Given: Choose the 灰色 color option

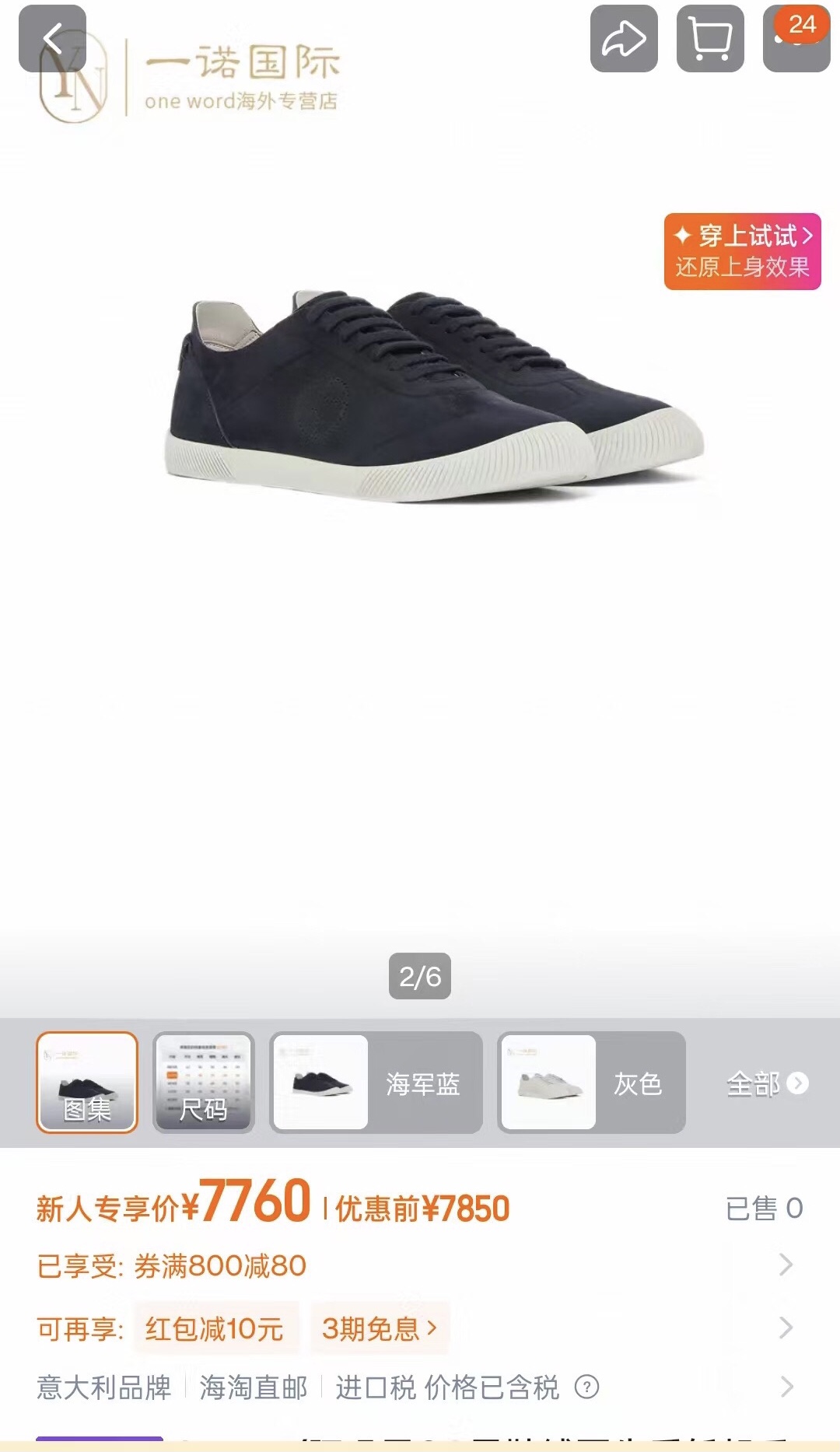Looking at the screenshot, I should [591, 1082].
